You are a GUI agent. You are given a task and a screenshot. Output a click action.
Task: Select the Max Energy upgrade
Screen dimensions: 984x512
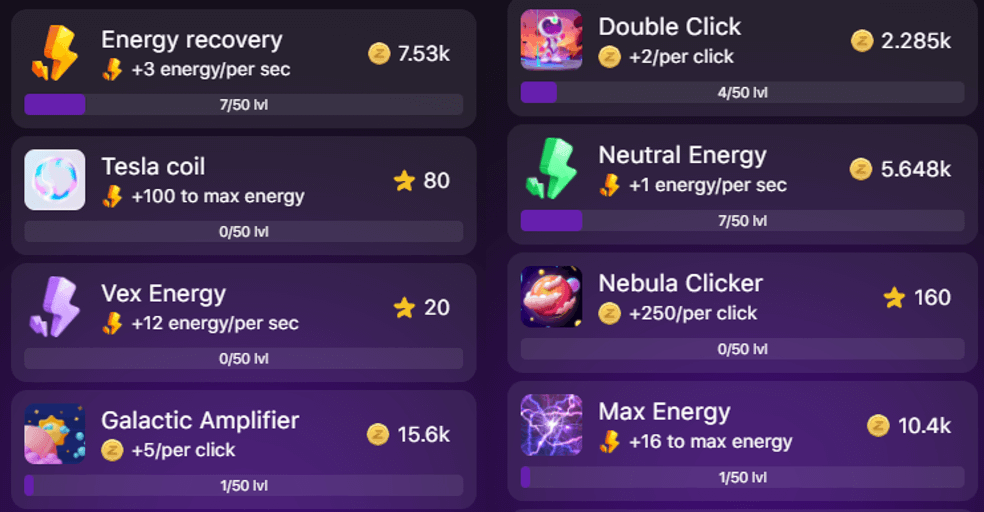(x=742, y=439)
